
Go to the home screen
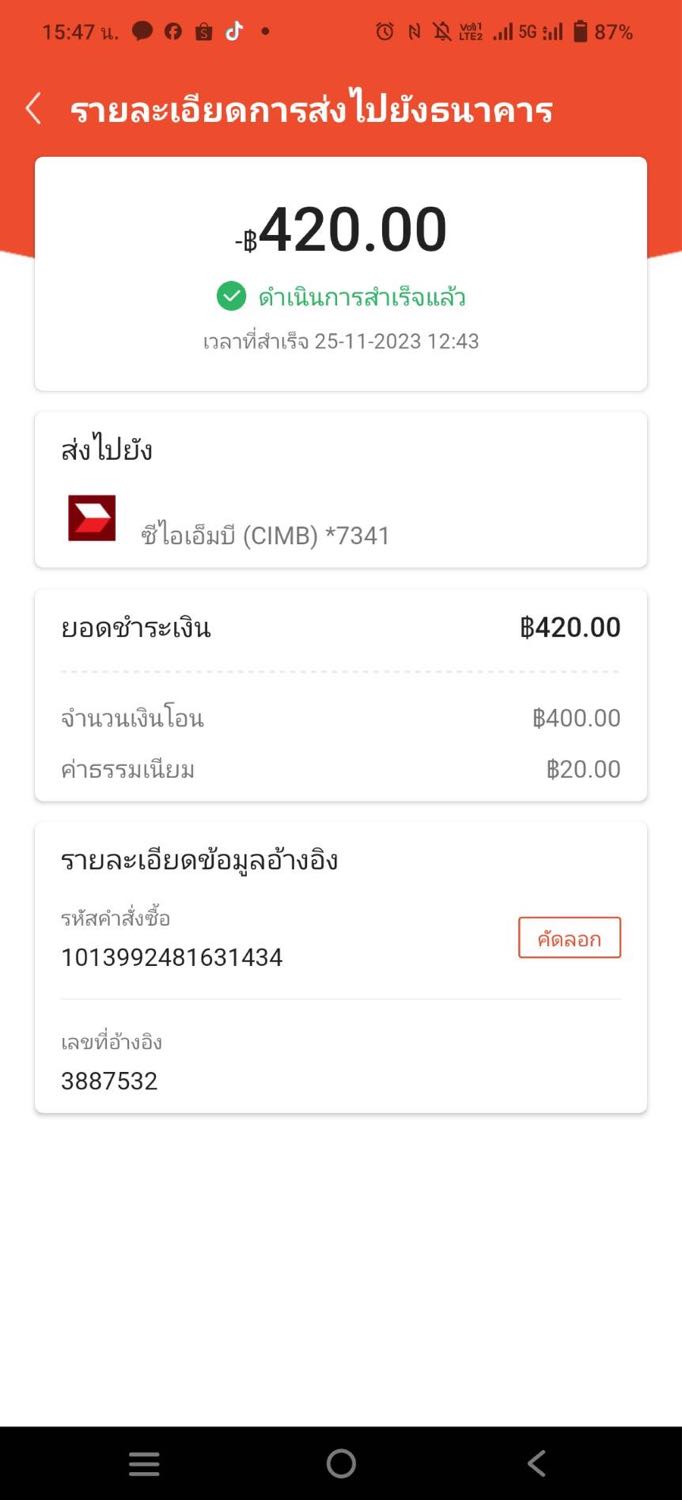click(341, 1464)
